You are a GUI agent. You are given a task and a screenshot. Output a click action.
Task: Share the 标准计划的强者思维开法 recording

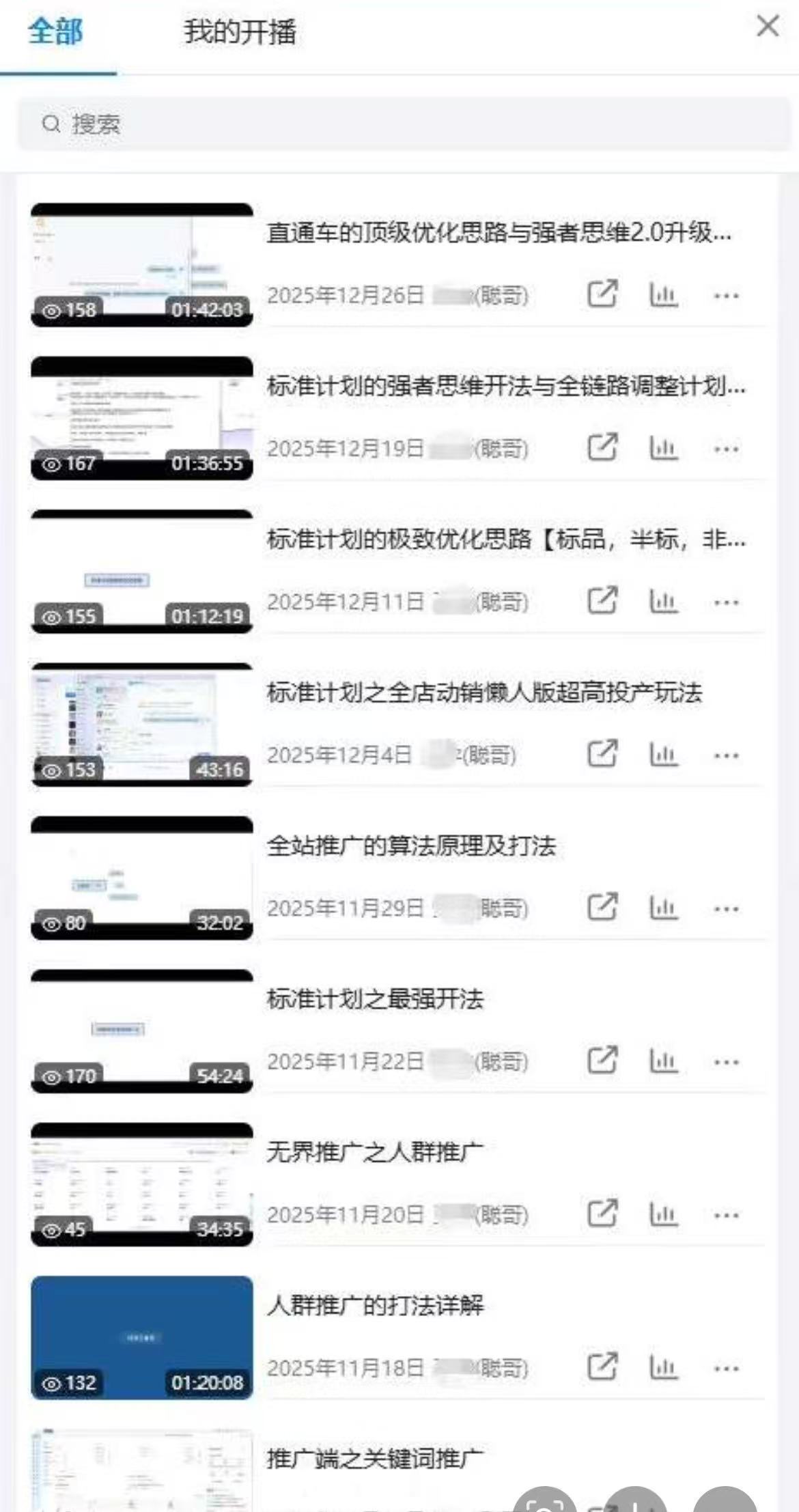[x=602, y=448]
